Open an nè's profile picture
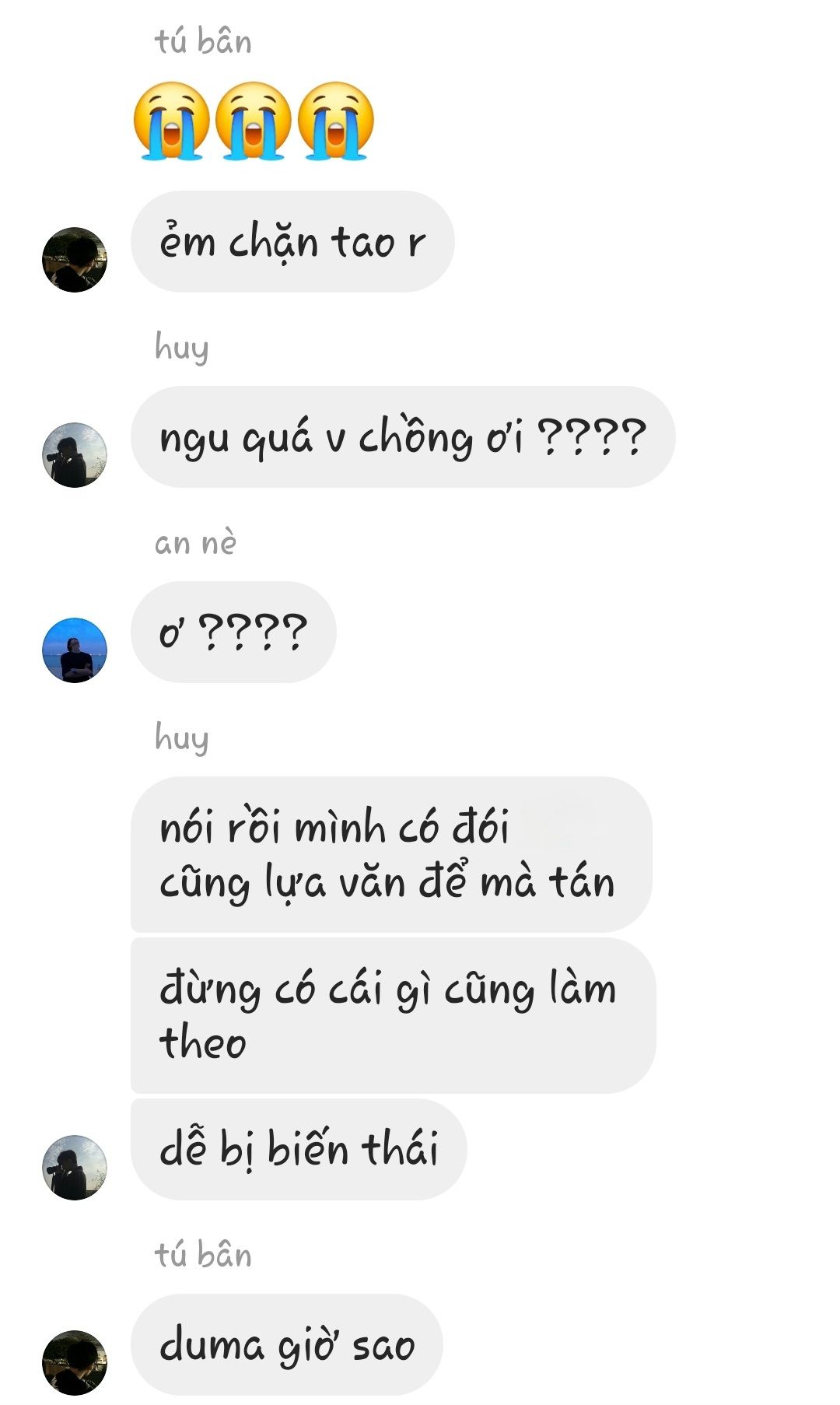Image resolution: width=840 pixels, height=1405 pixels. point(75,650)
